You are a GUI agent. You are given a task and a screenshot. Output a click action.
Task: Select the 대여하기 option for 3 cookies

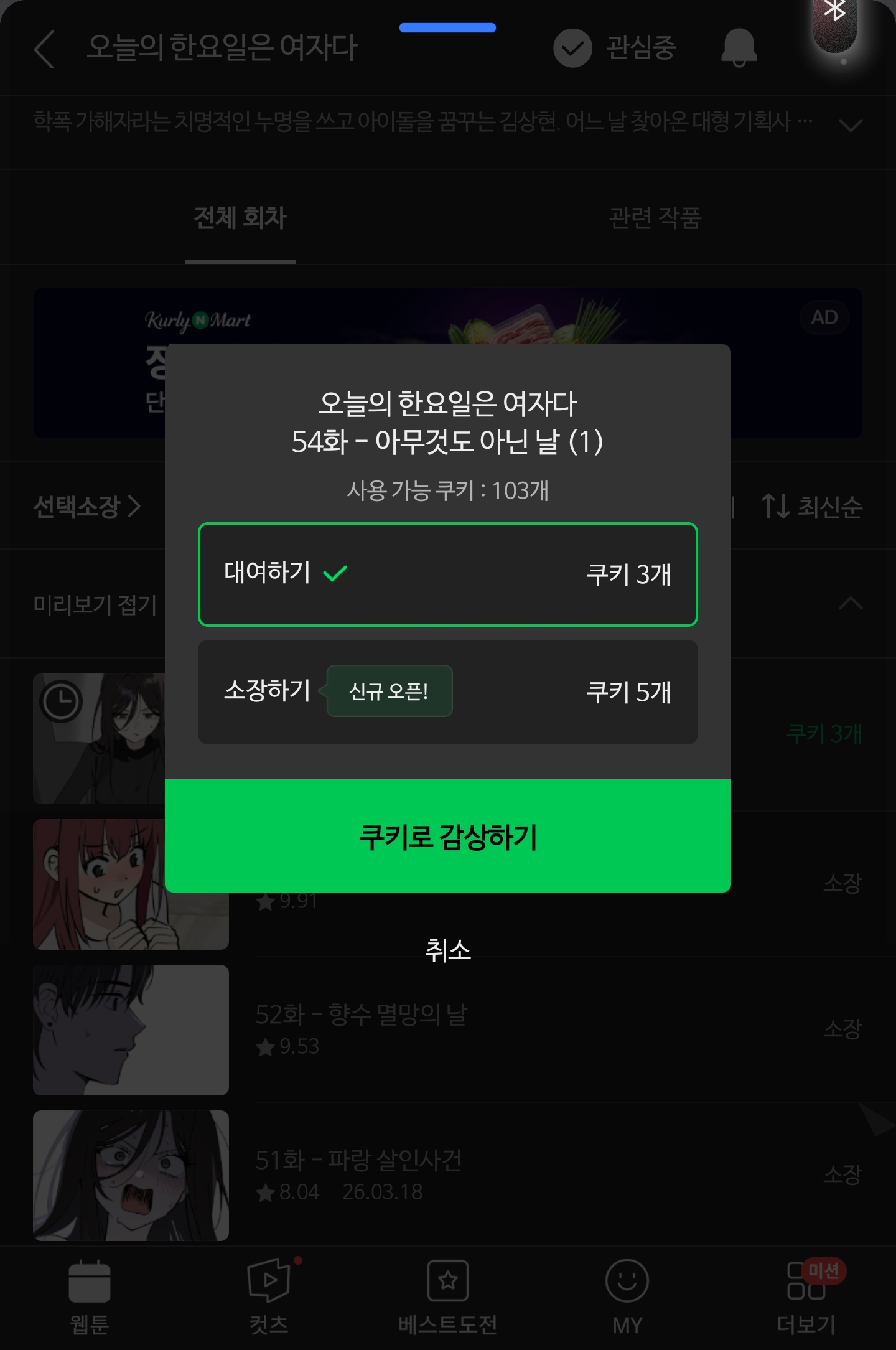click(447, 574)
